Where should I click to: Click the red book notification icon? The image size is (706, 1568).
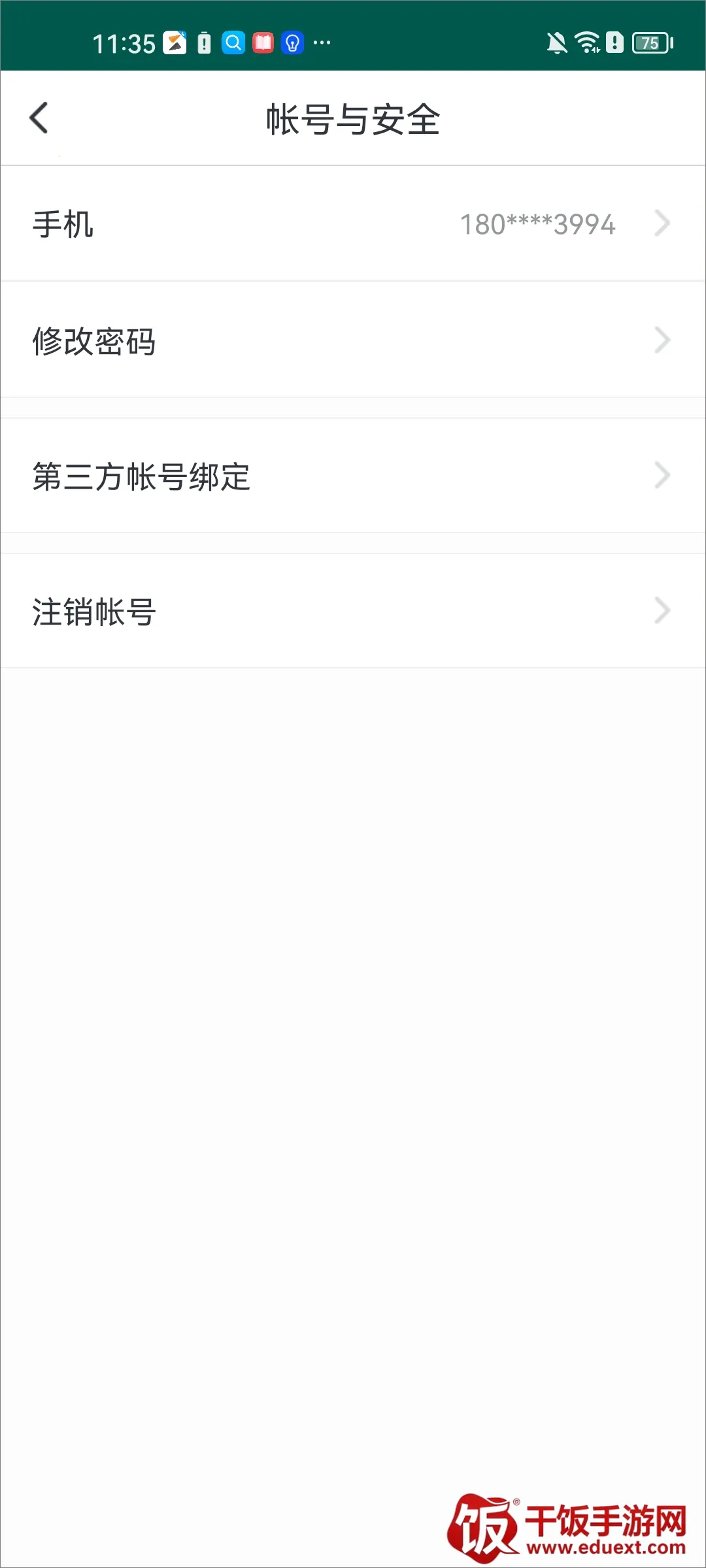click(x=263, y=43)
